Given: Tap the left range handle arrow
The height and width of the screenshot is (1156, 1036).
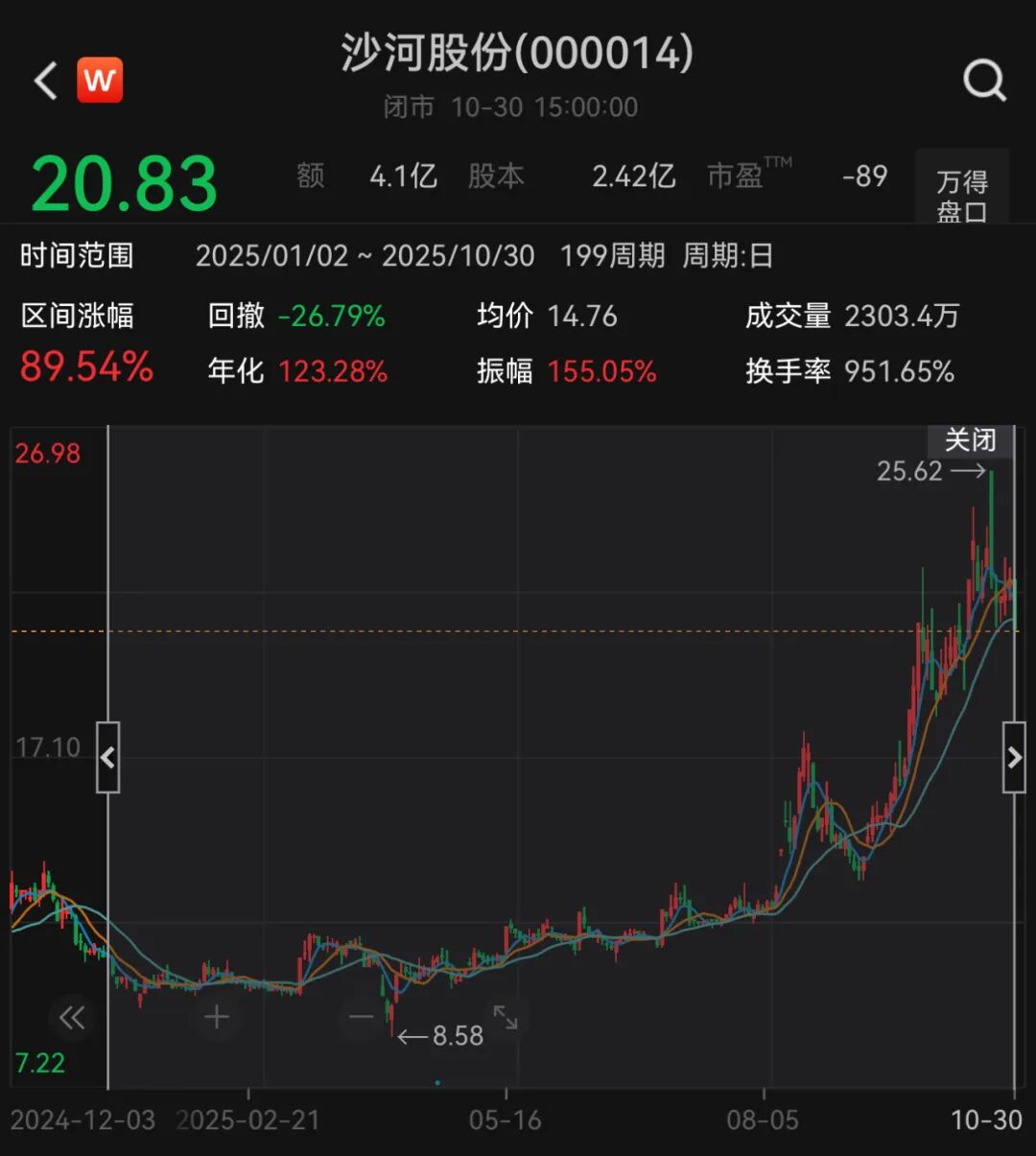Looking at the screenshot, I should pos(107,758).
